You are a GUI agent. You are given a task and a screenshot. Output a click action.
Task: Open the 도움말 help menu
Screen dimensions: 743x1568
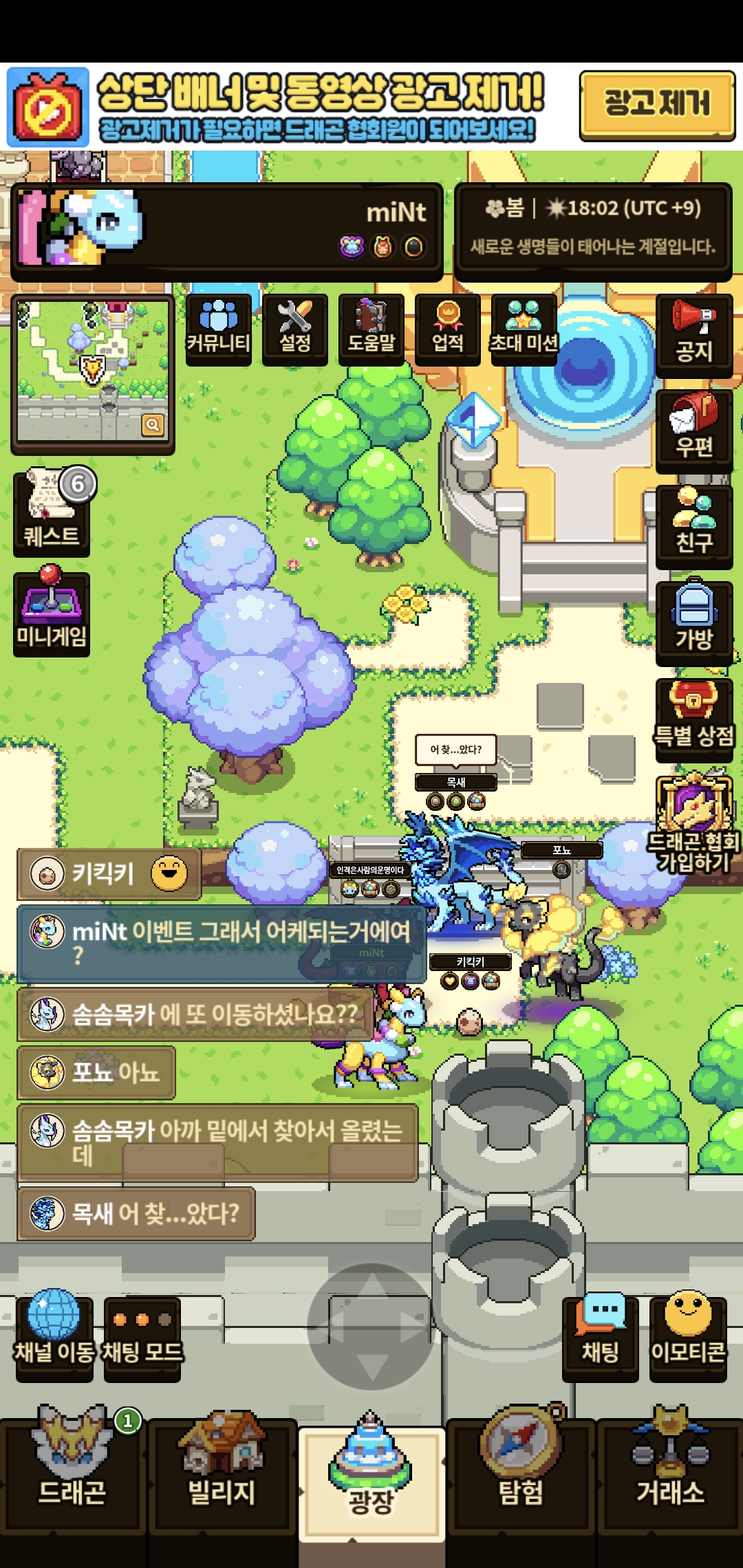point(371,329)
